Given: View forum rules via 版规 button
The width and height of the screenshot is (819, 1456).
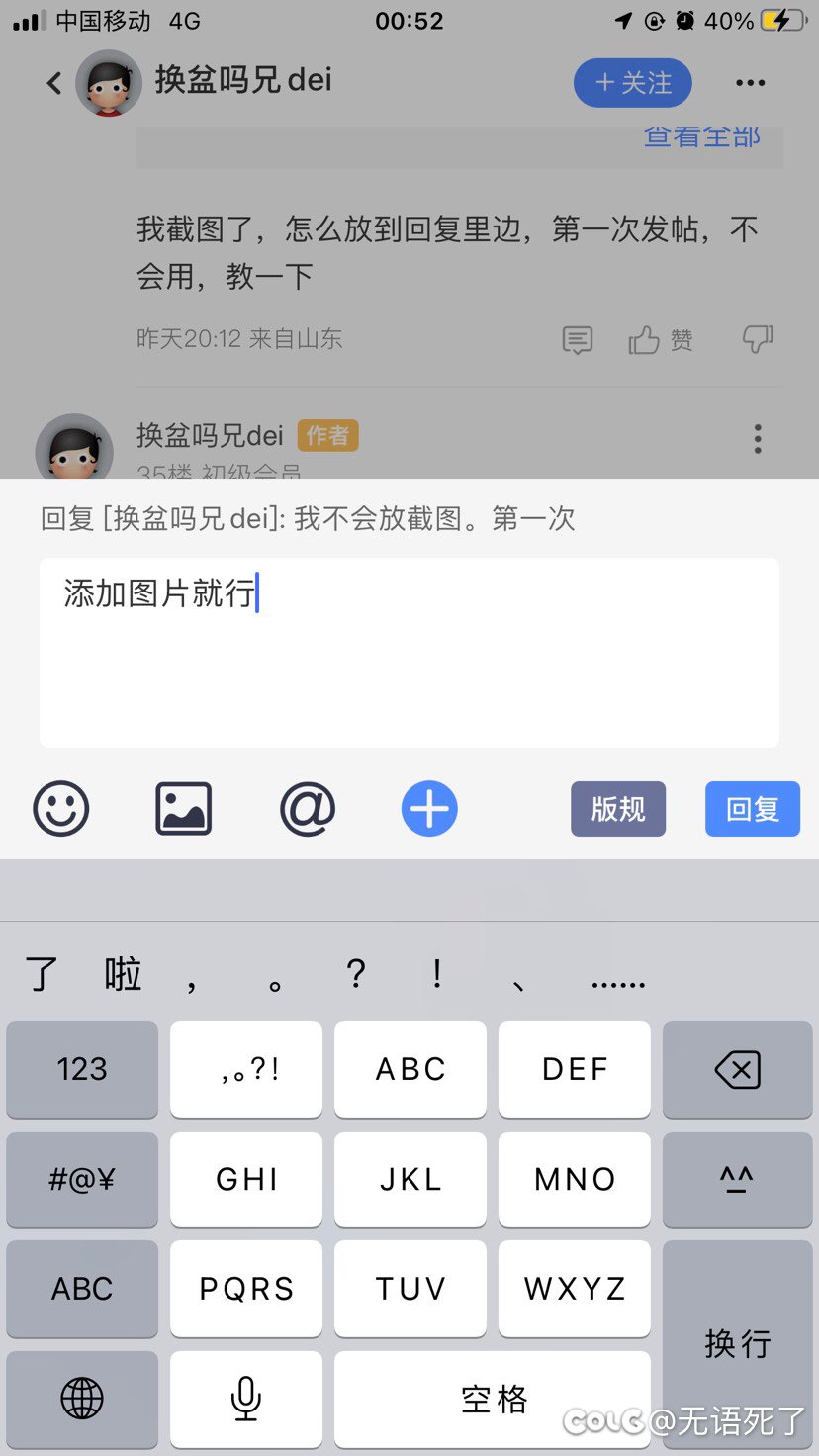Looking at the screenshot, I should pyautogui.click(x=618, y=809).
